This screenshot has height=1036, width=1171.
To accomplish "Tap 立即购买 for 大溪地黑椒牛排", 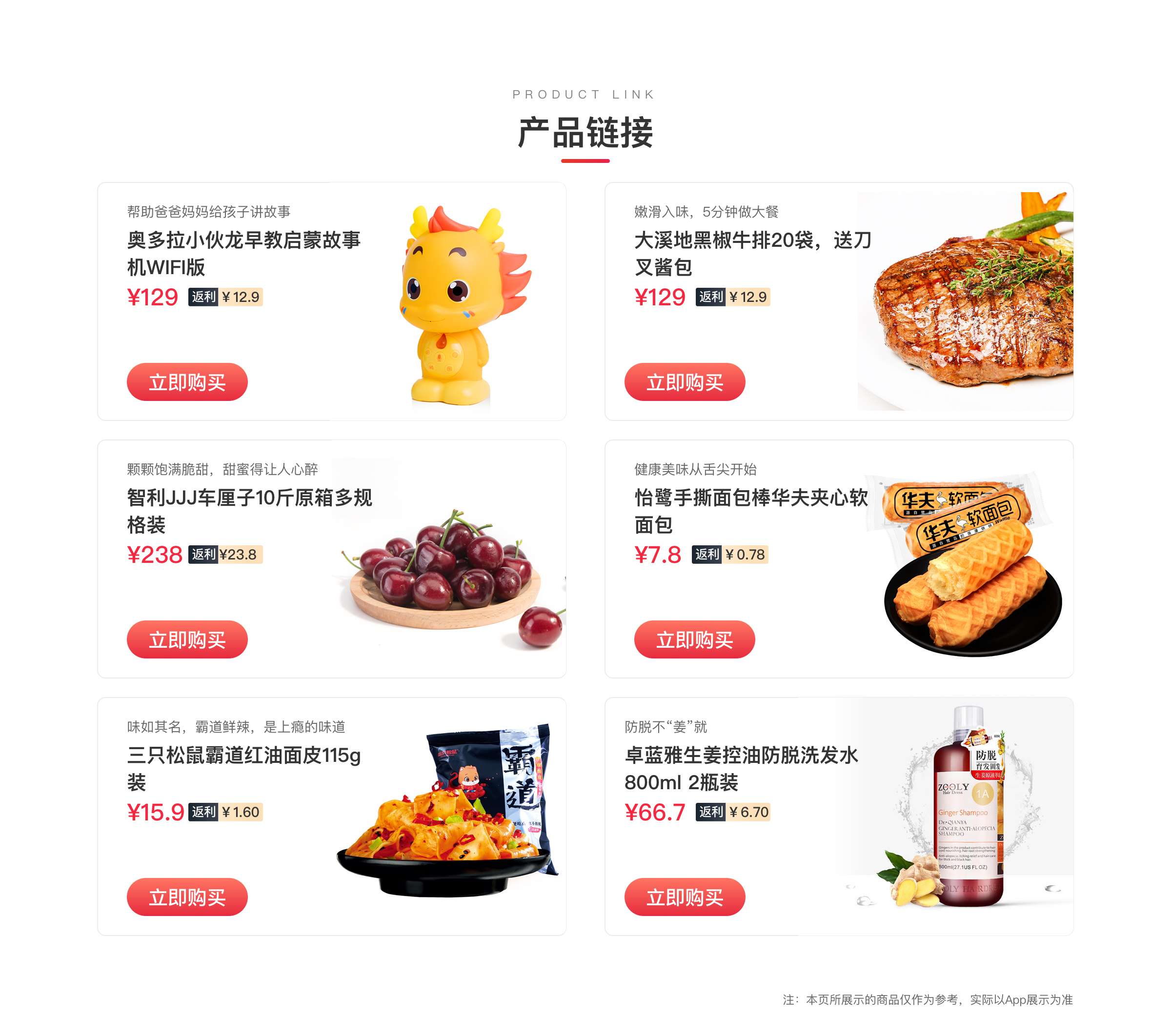I will pos(684,382).
